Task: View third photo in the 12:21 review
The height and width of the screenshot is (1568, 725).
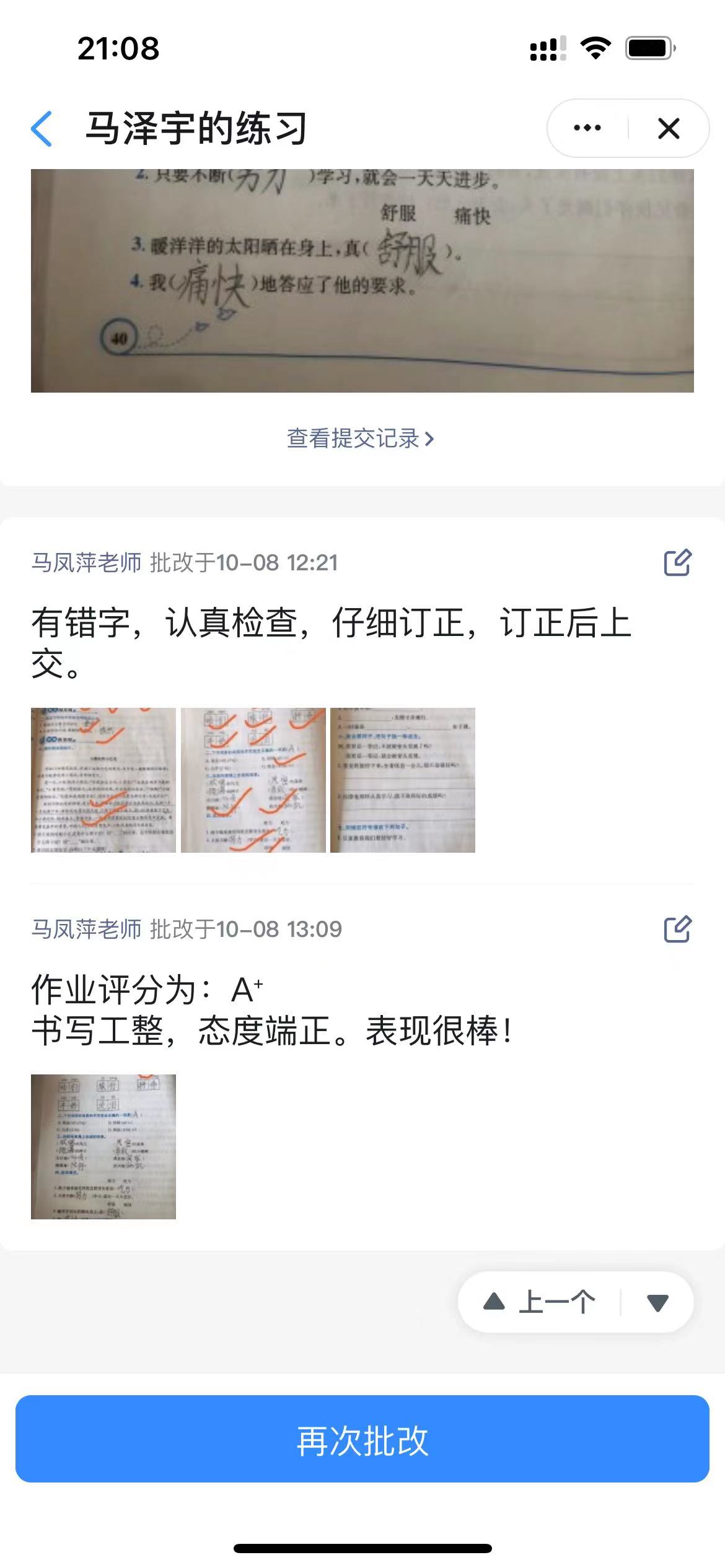Action: click(x=403, y=780)
